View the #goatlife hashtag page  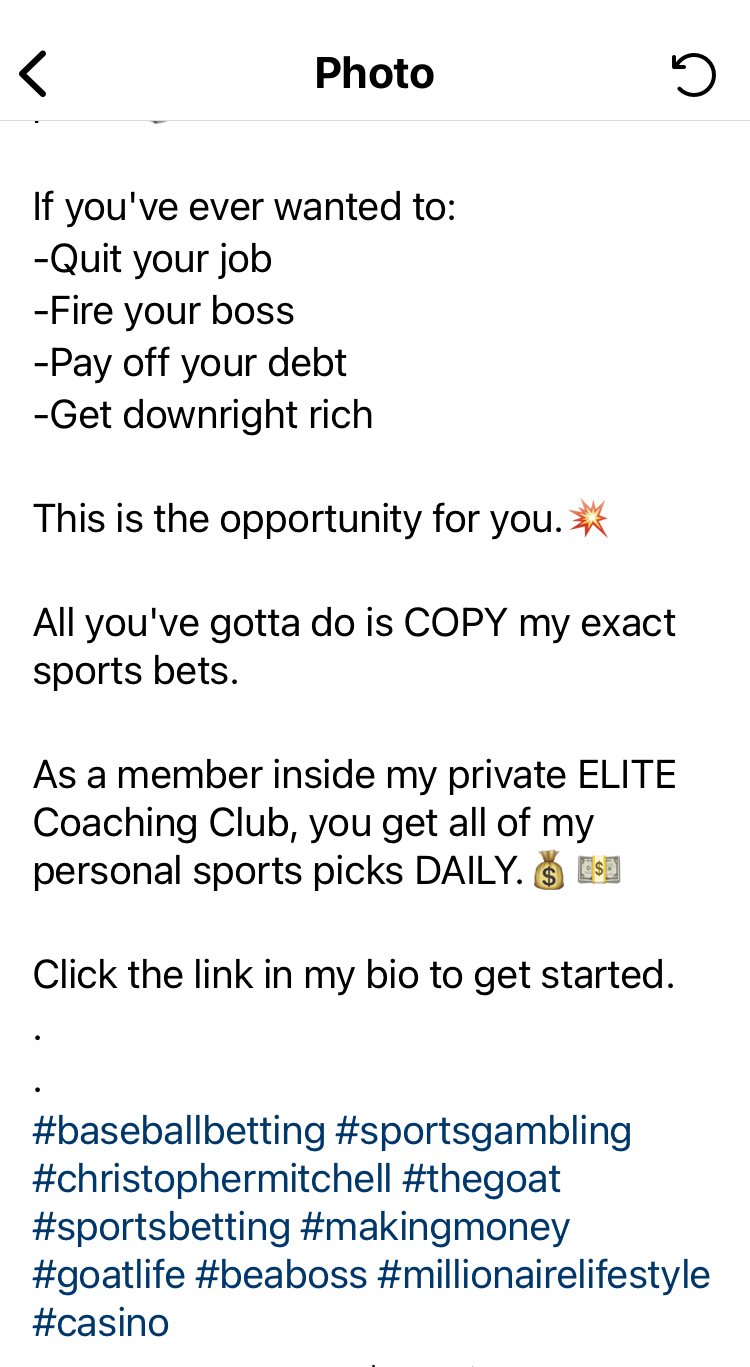coord(109,1275)
